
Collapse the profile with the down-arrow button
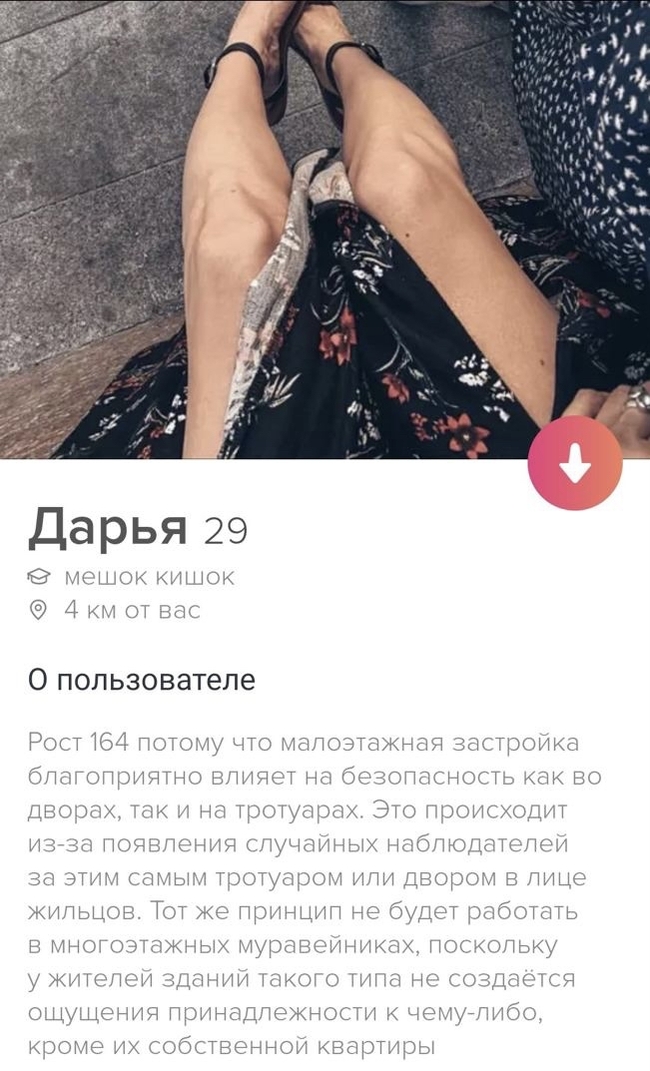click(x=574, y=463)
